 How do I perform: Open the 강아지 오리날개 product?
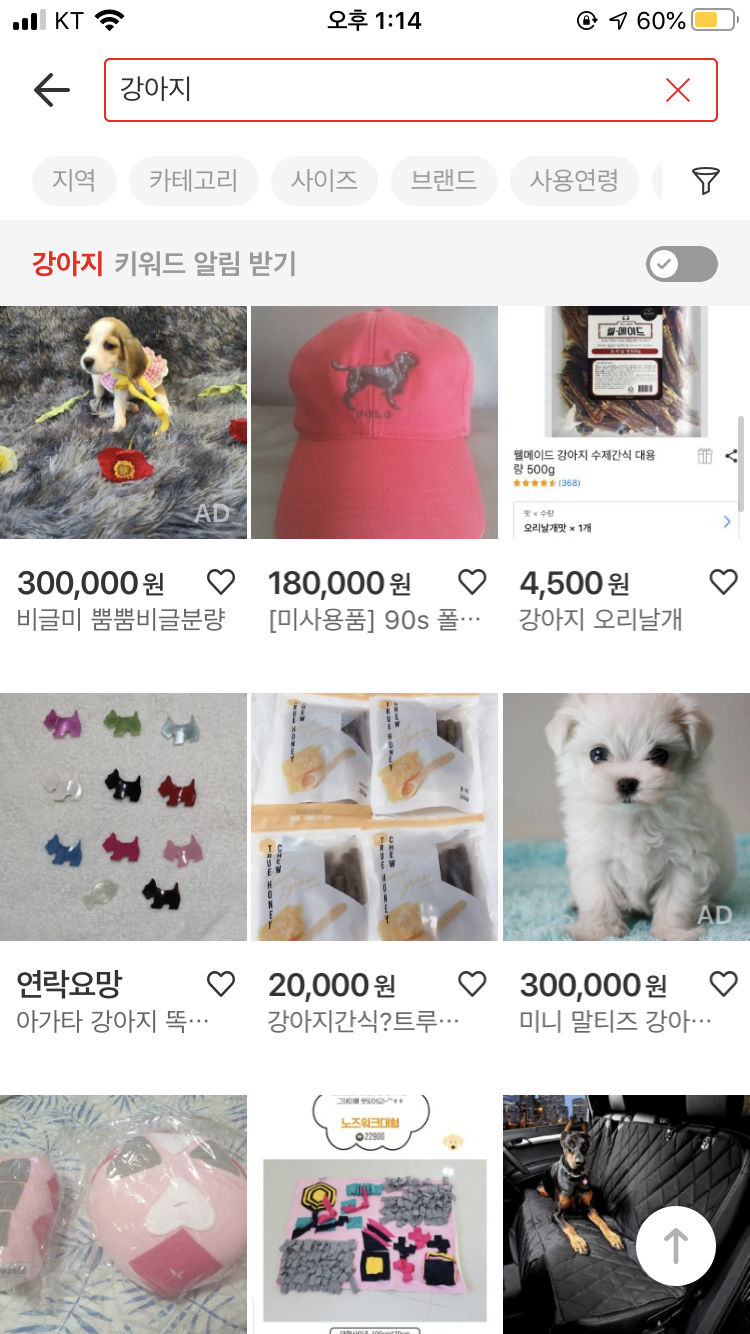(626, 423)
